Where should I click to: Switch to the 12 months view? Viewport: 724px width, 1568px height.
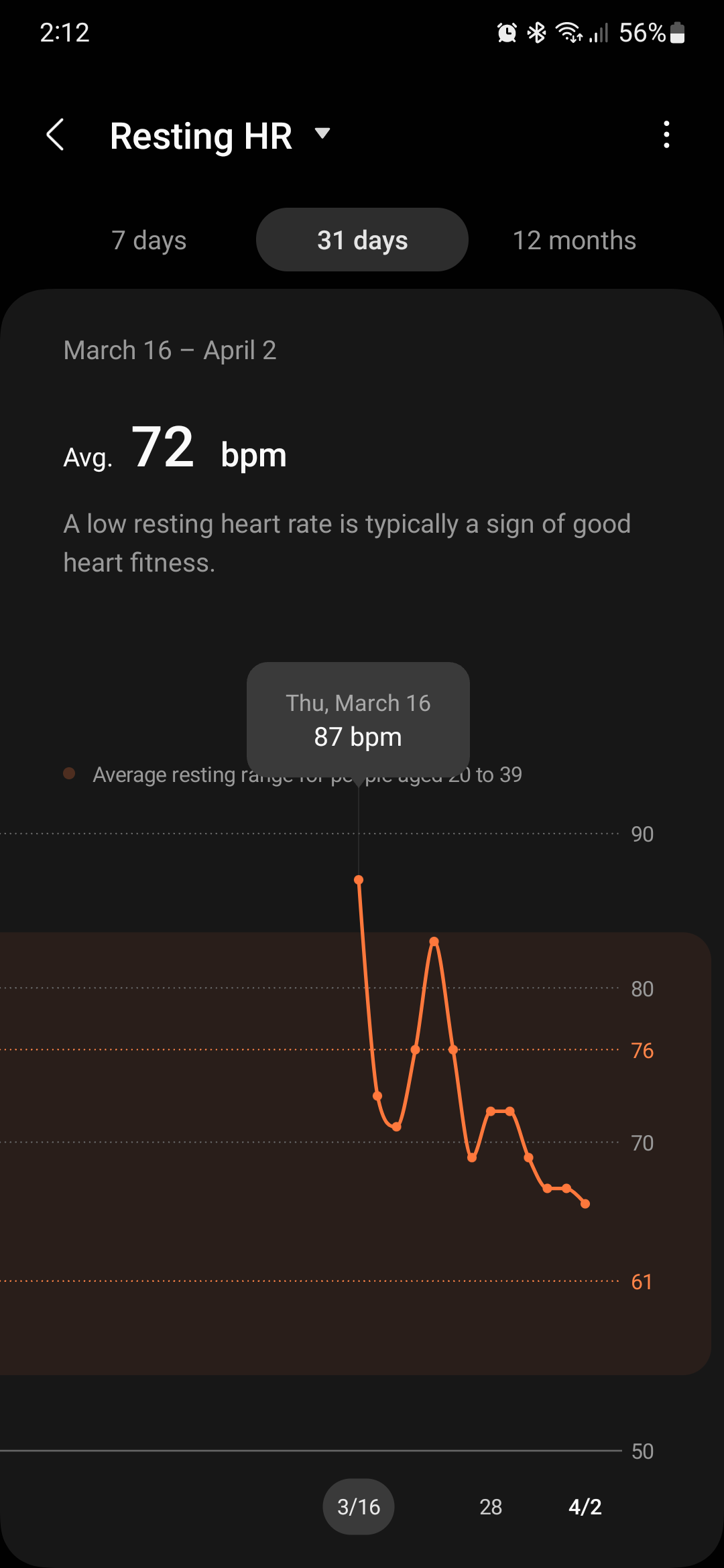click(x=574, y=240)
